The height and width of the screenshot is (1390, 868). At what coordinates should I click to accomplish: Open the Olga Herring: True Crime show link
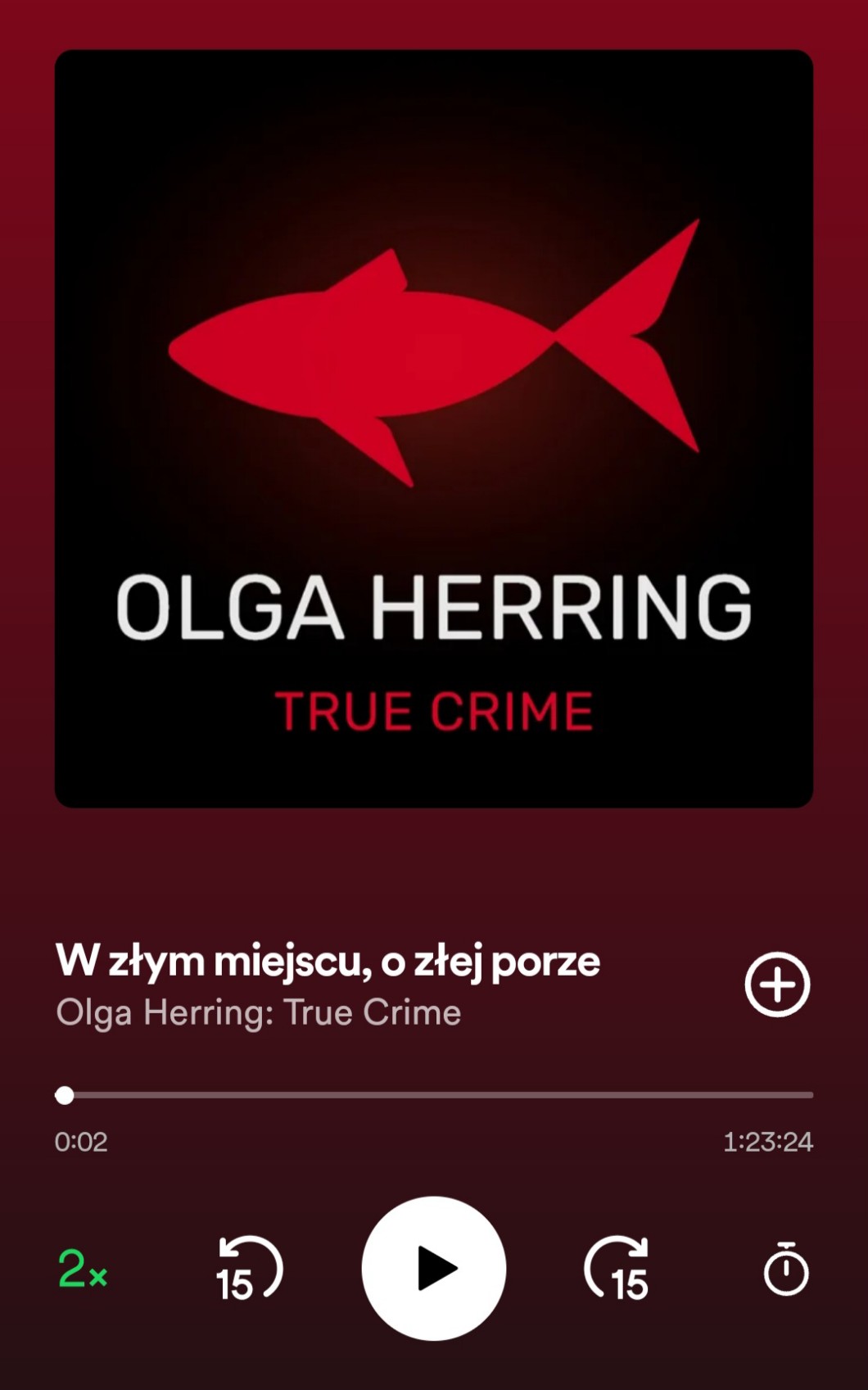[x=258, y=1012]
